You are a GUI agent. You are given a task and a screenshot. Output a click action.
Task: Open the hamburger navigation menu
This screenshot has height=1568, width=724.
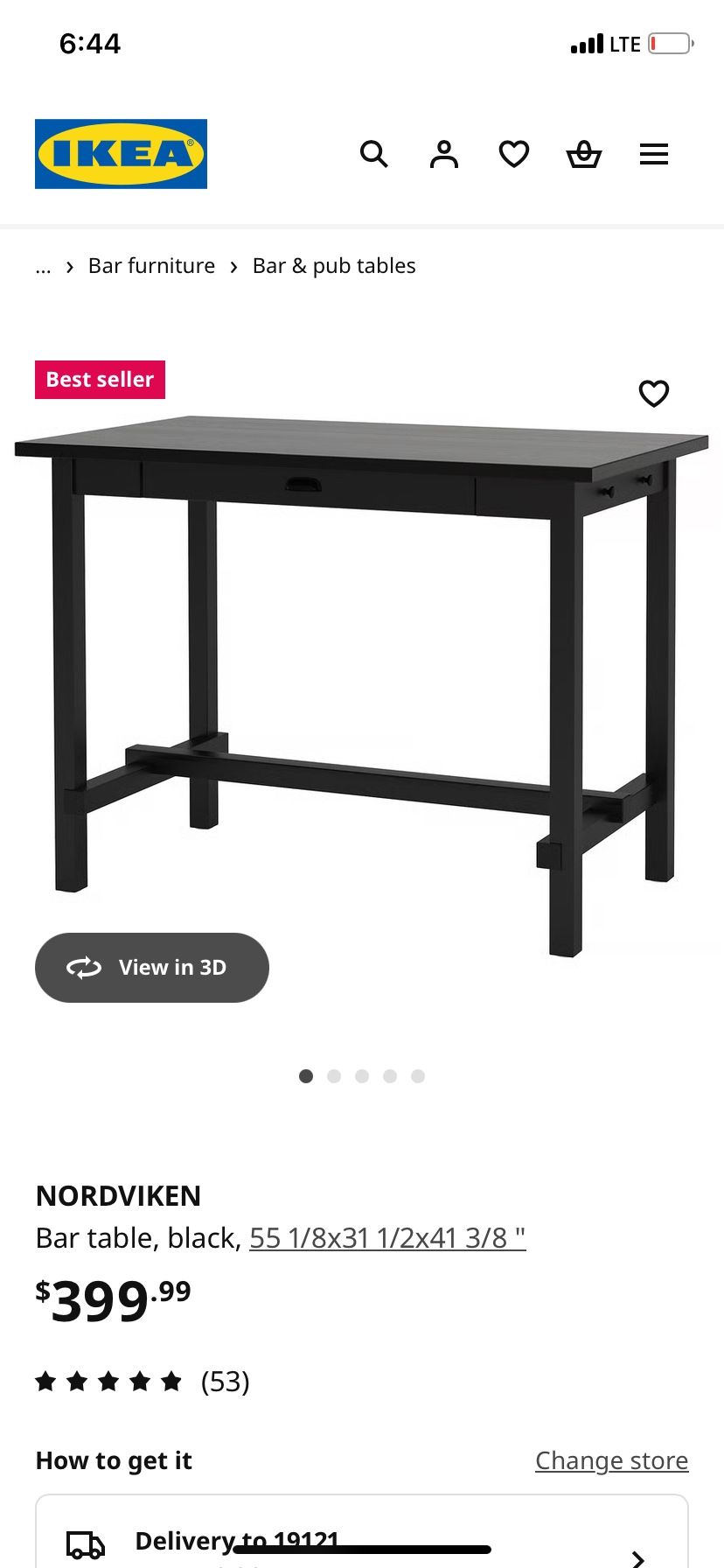653,154
